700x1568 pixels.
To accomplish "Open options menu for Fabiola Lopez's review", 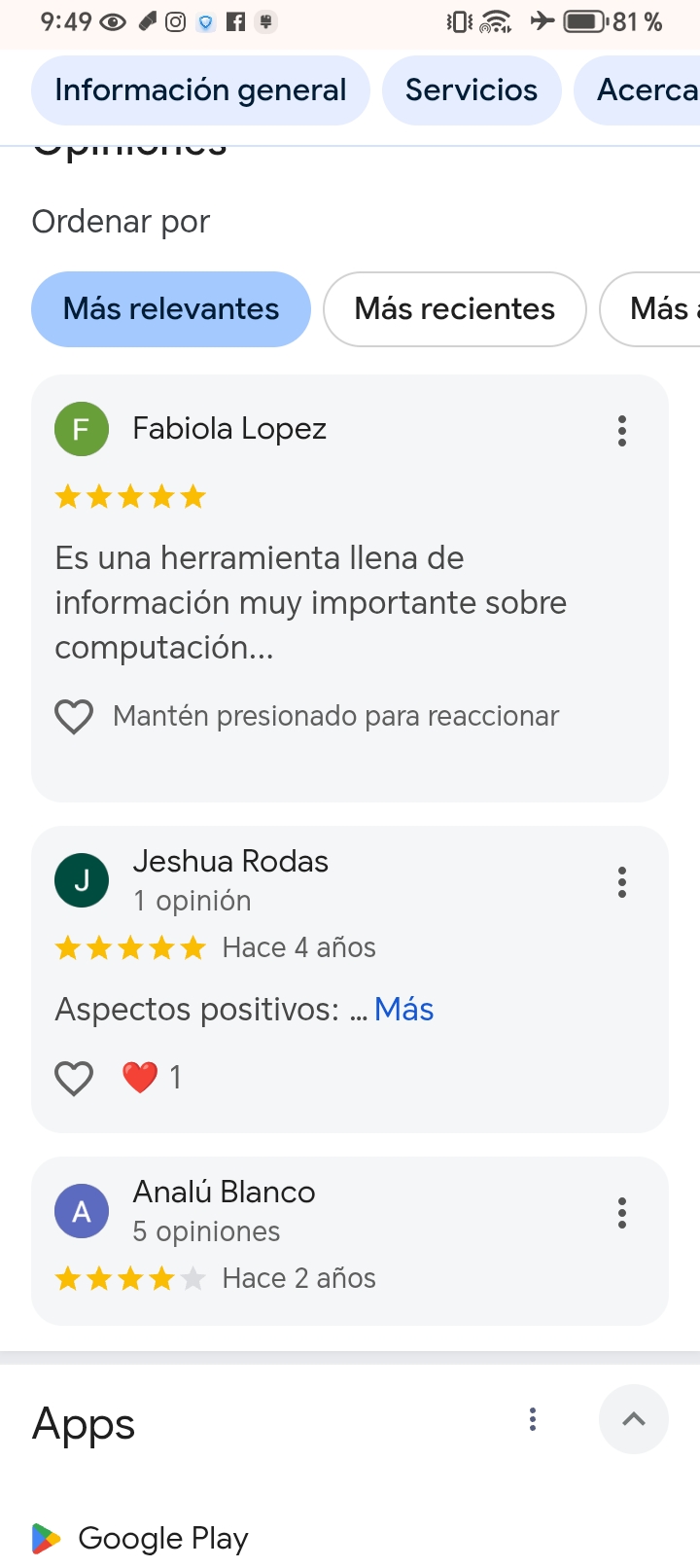I will click(x=622, y=430).
